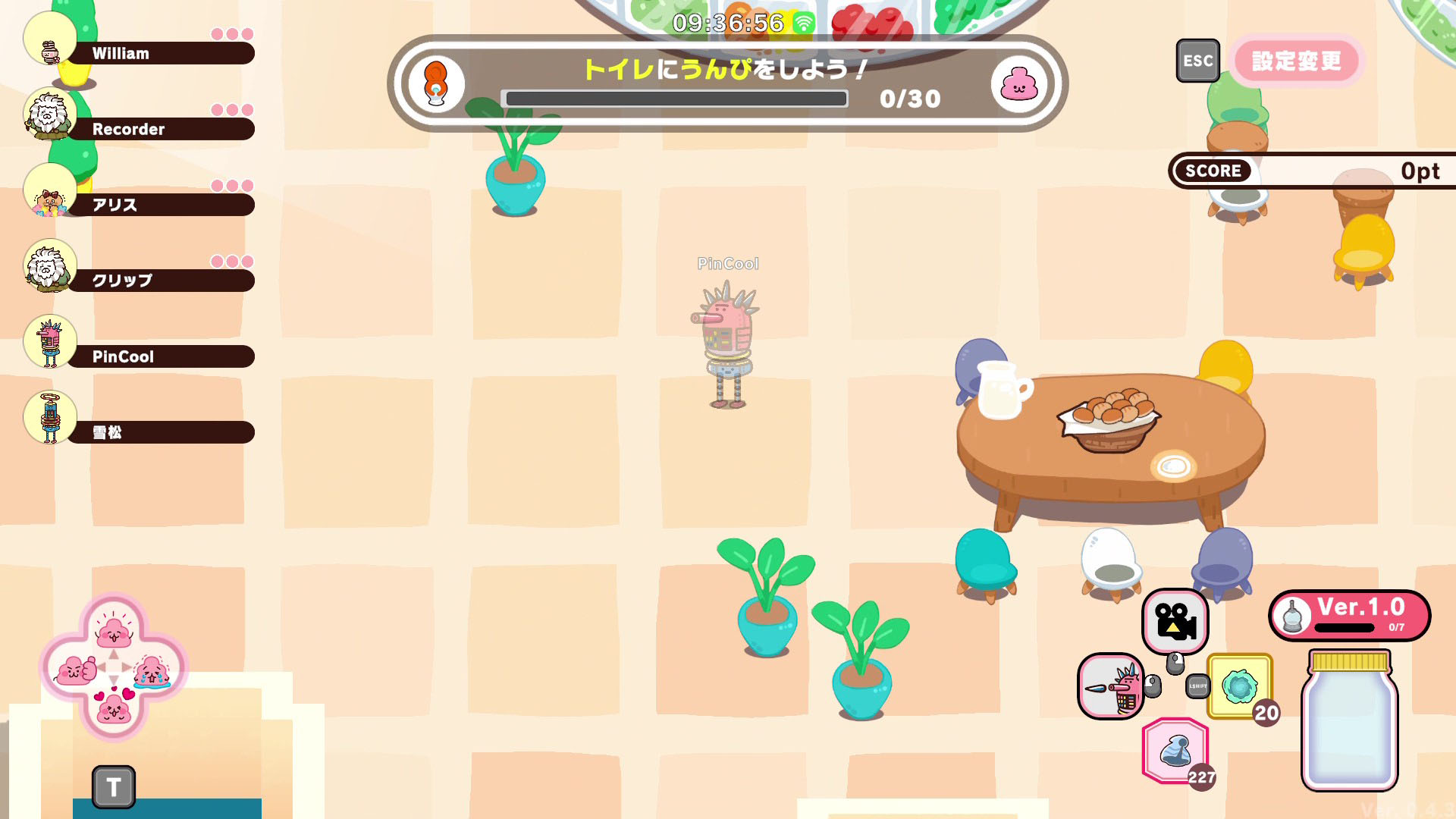
Task: Tap the ESC button
Action: pyautogui.click(x=1197, y=61)
